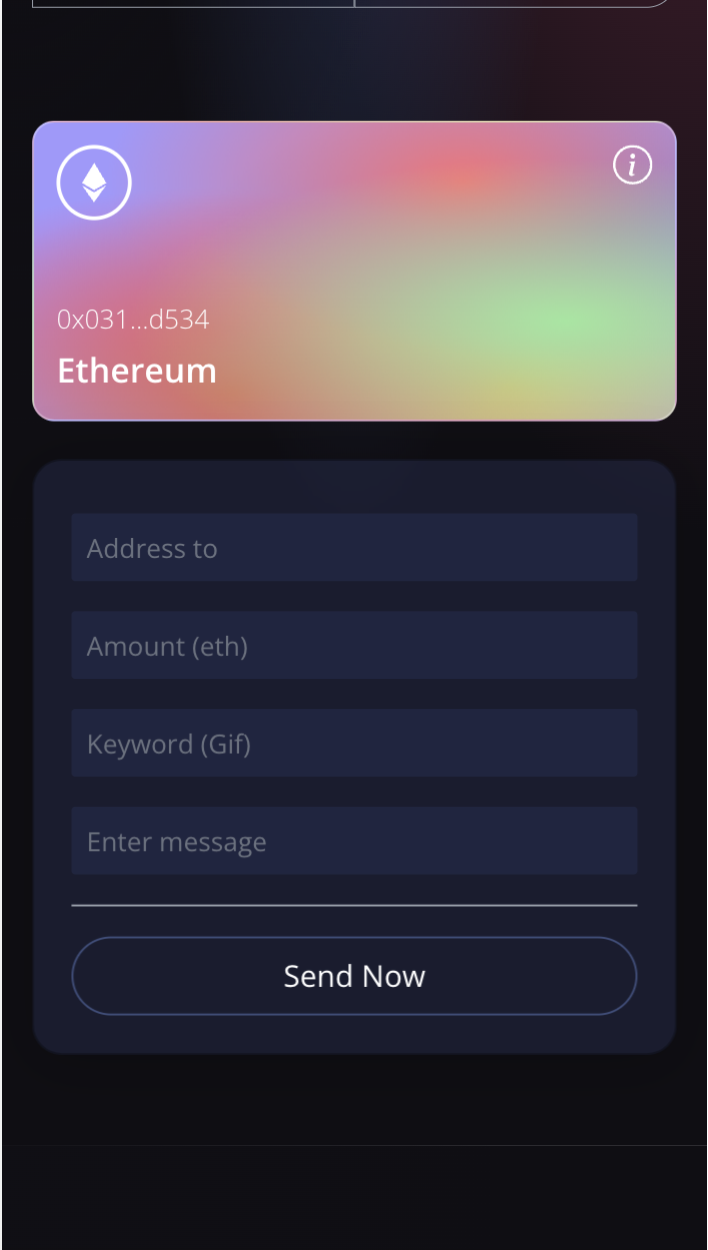This screenshot has width=708, height=1250.
Task: Select the Amount (eth) input
Action: pyautogui.click(x=354, y=645)
